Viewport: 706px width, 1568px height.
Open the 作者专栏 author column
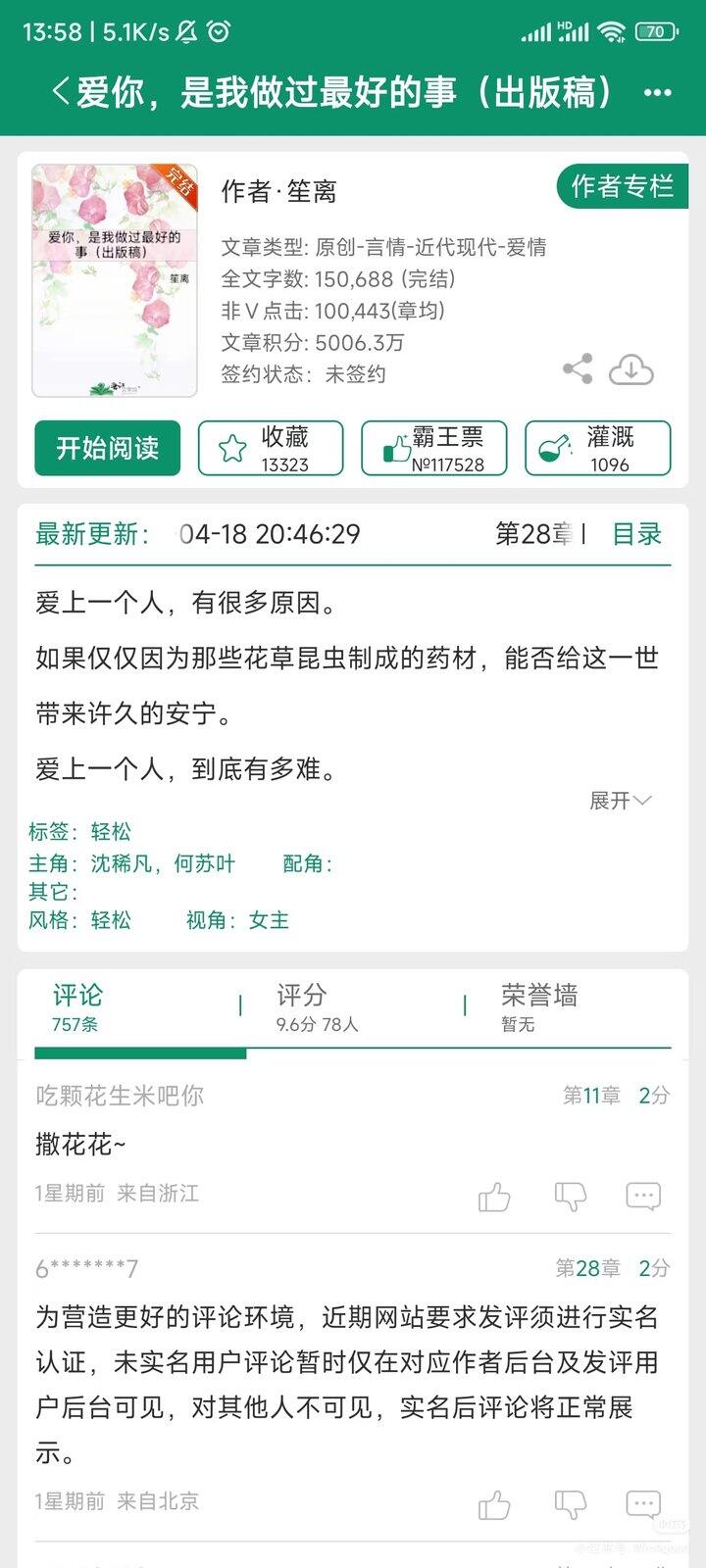tap(622, 186)
